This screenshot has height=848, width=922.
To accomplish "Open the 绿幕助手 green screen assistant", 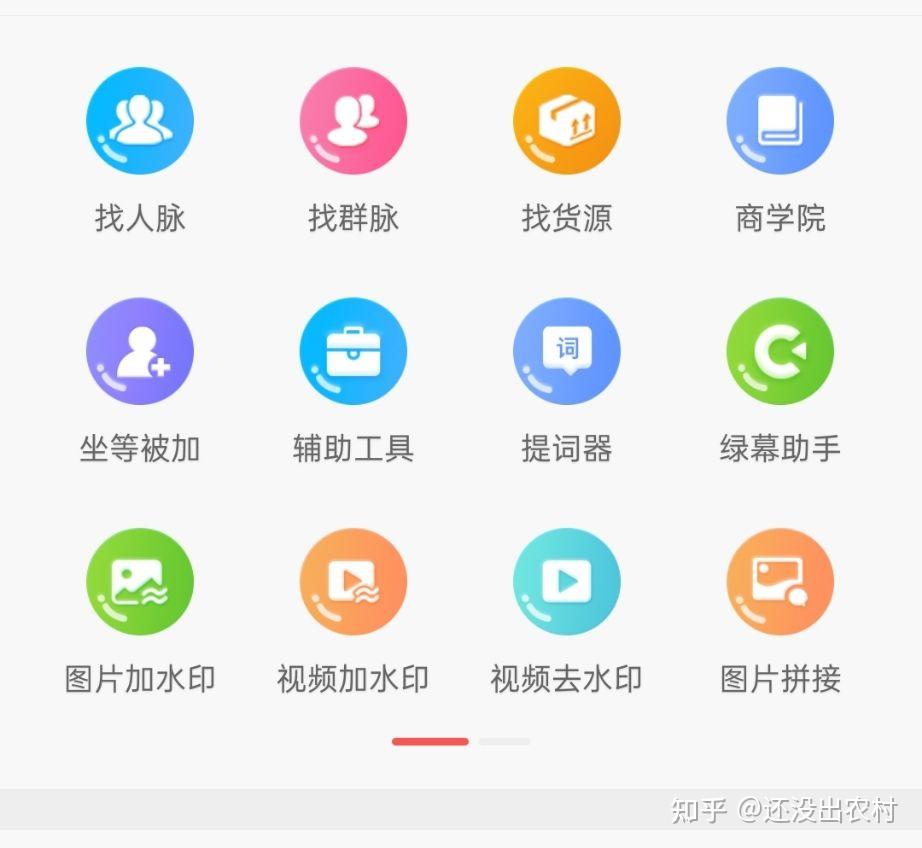I will point(780,352).
